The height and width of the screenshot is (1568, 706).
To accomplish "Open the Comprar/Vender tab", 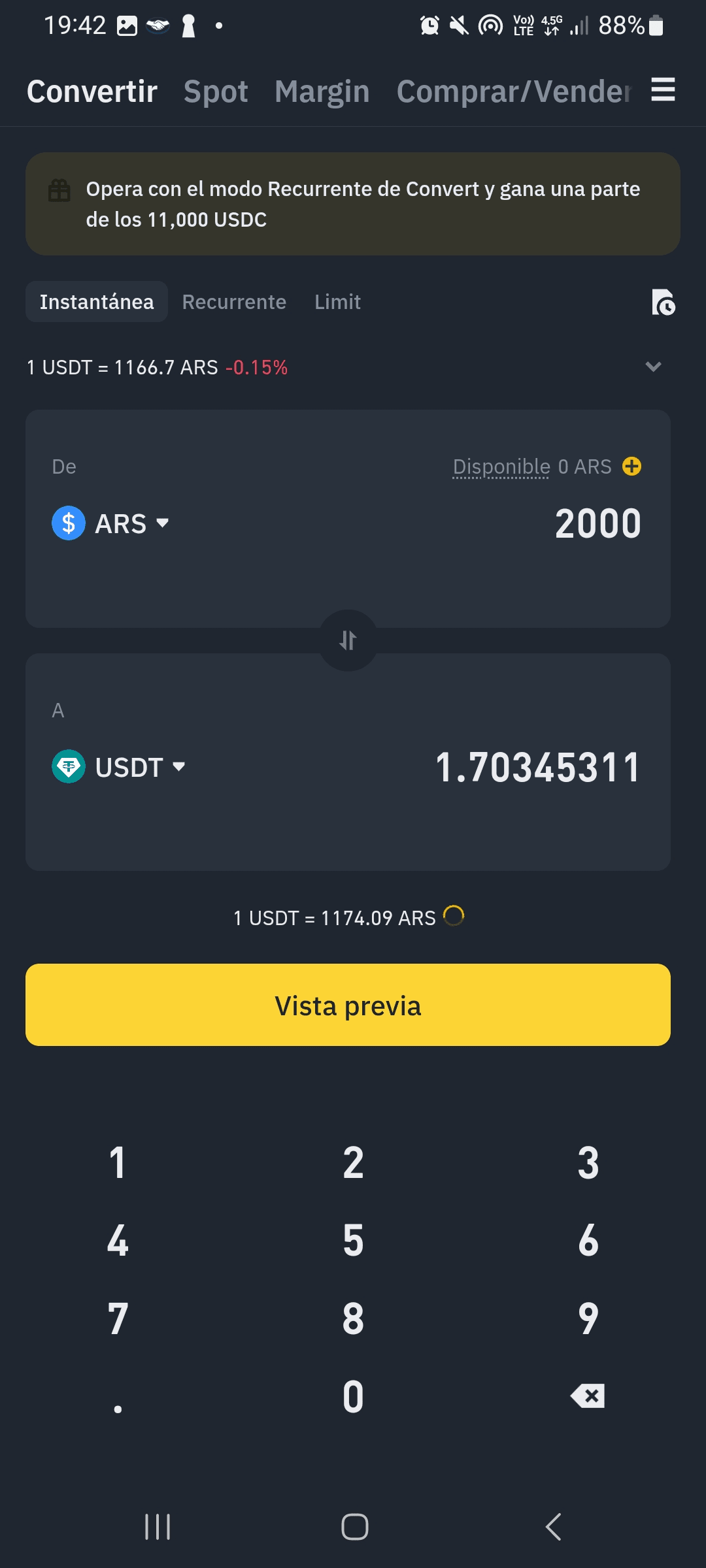I will [x=513, y=91].
